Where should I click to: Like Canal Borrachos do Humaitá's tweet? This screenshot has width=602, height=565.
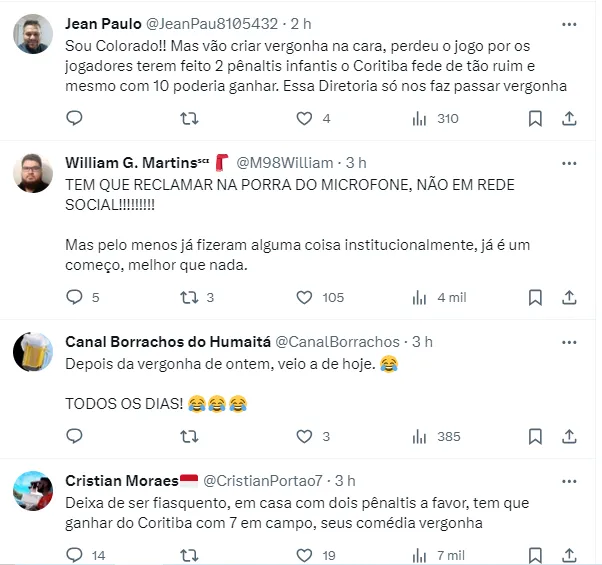[305, 436]
